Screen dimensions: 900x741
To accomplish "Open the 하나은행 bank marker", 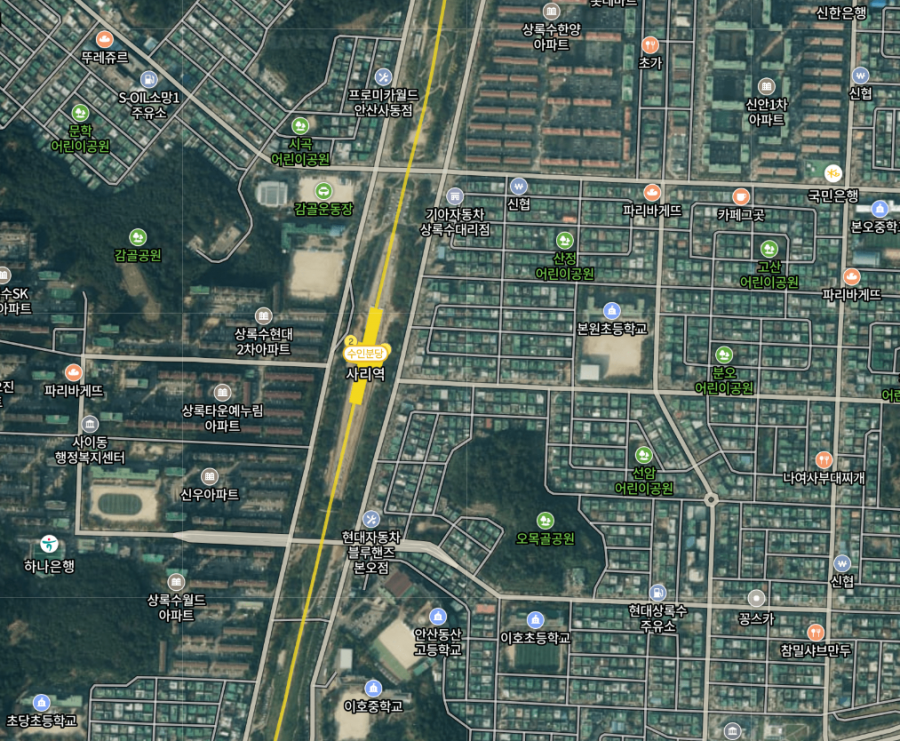I will (x=49, y=545).
